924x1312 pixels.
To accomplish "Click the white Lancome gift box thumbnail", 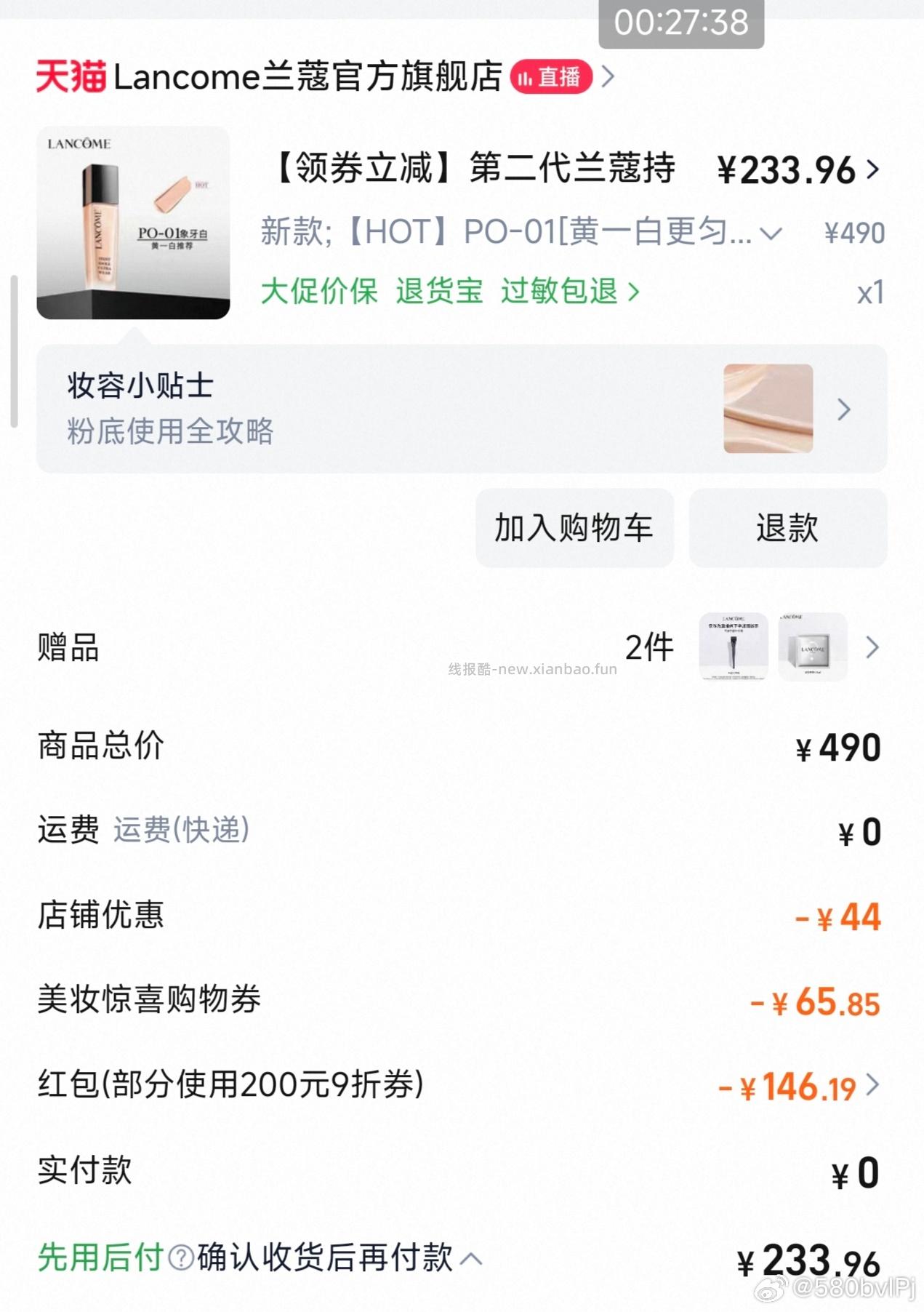I will pos(812,647).
